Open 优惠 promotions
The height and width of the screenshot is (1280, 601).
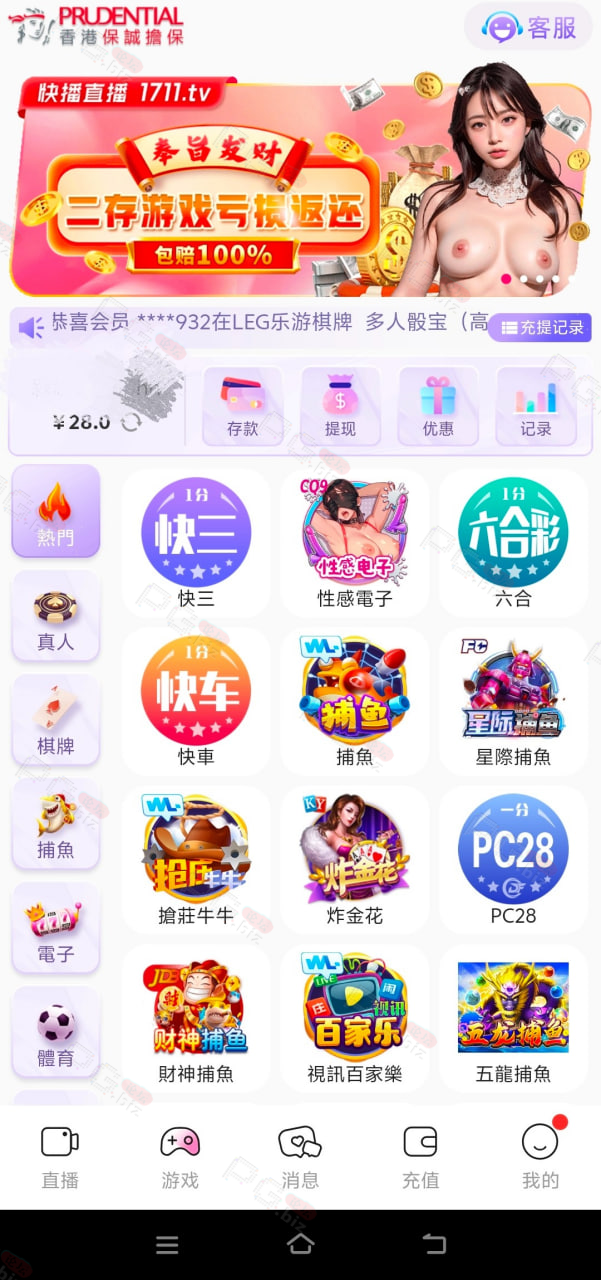[x=438, y=406]
